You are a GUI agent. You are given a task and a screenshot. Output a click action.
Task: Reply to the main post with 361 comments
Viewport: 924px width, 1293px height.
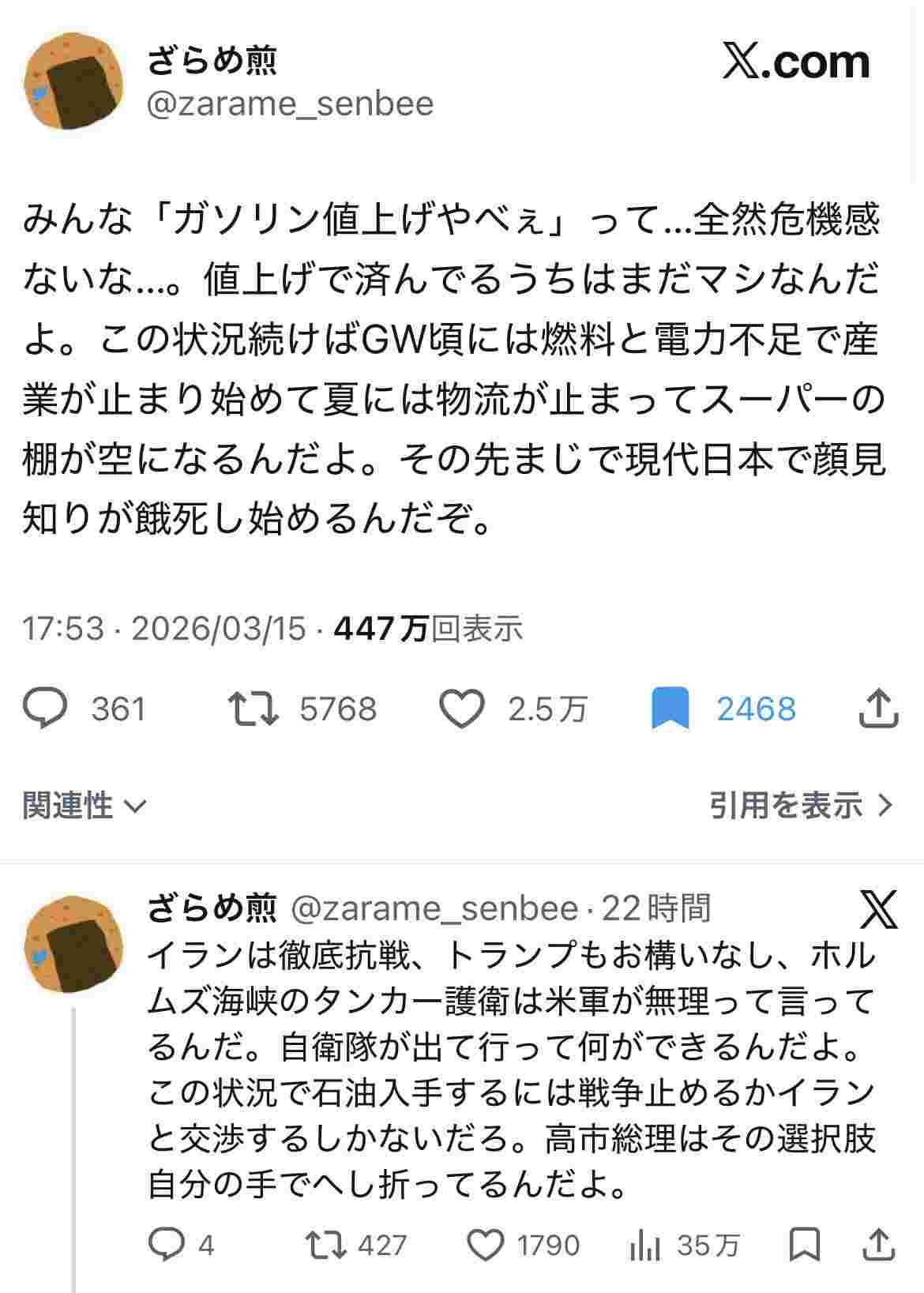(x=46, y=709)
